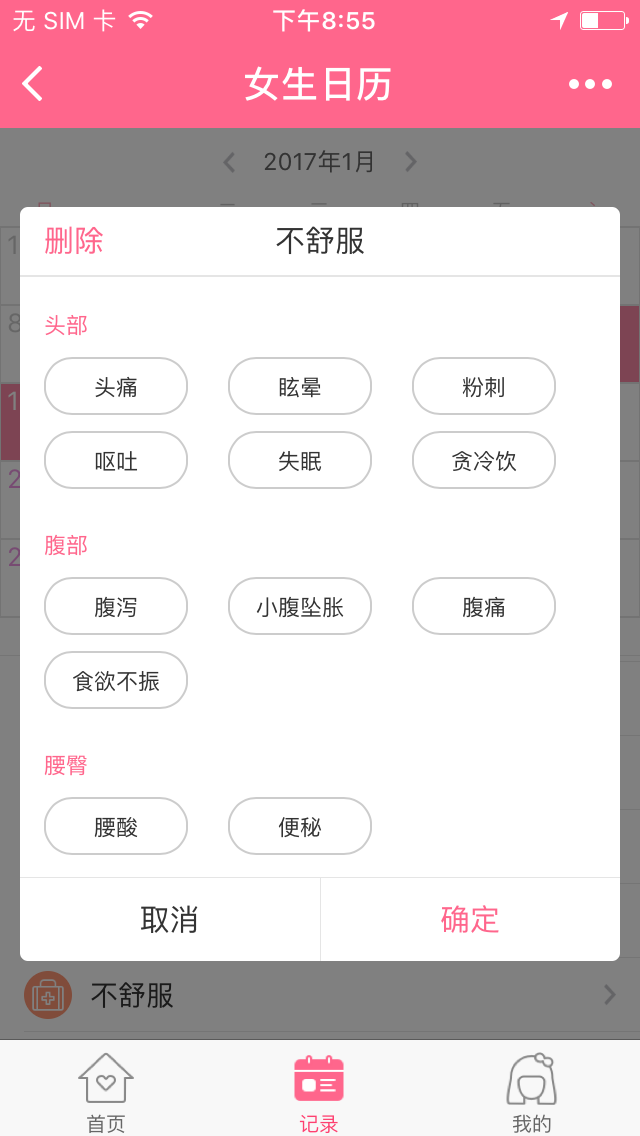
Task: Choose the 便秘 chip
Action: coord(300,827)
